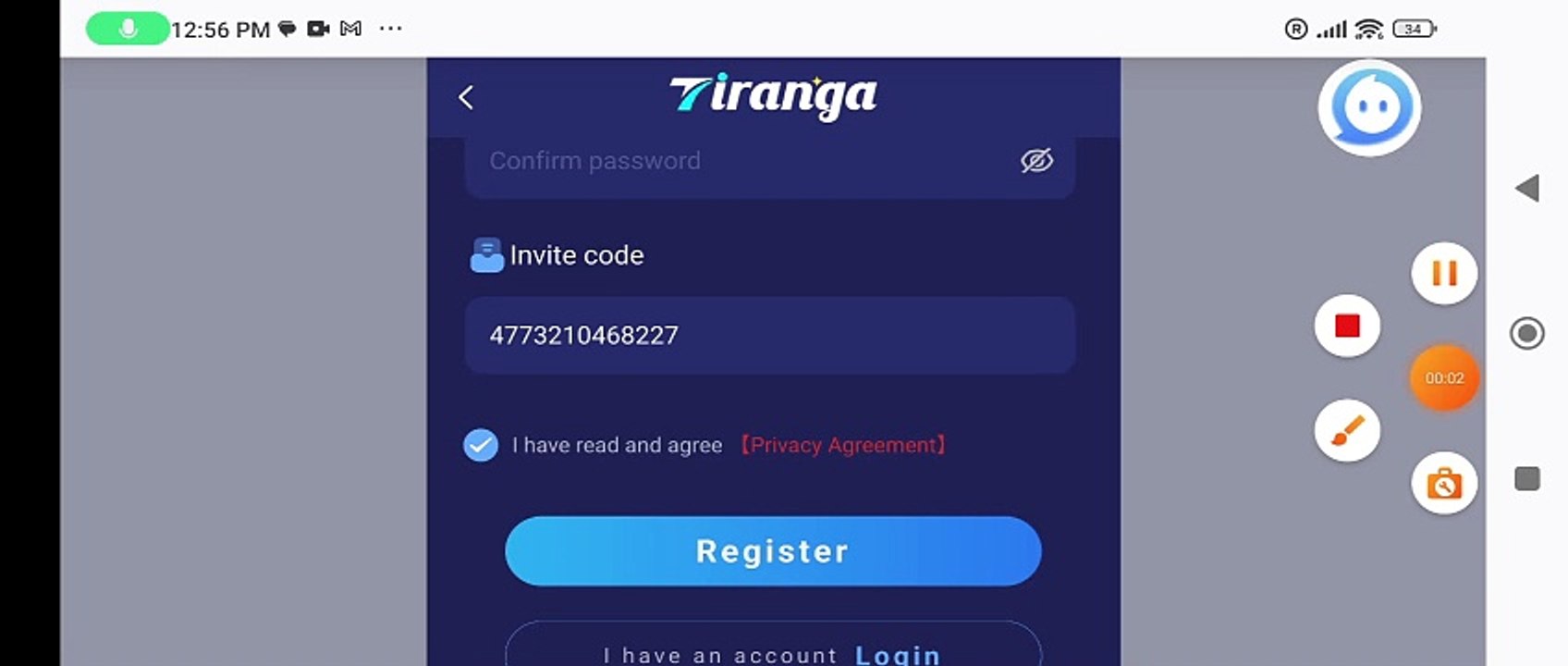Edit the invite code field
Viewport: 1568px width, 666px height.
[769, 335]
